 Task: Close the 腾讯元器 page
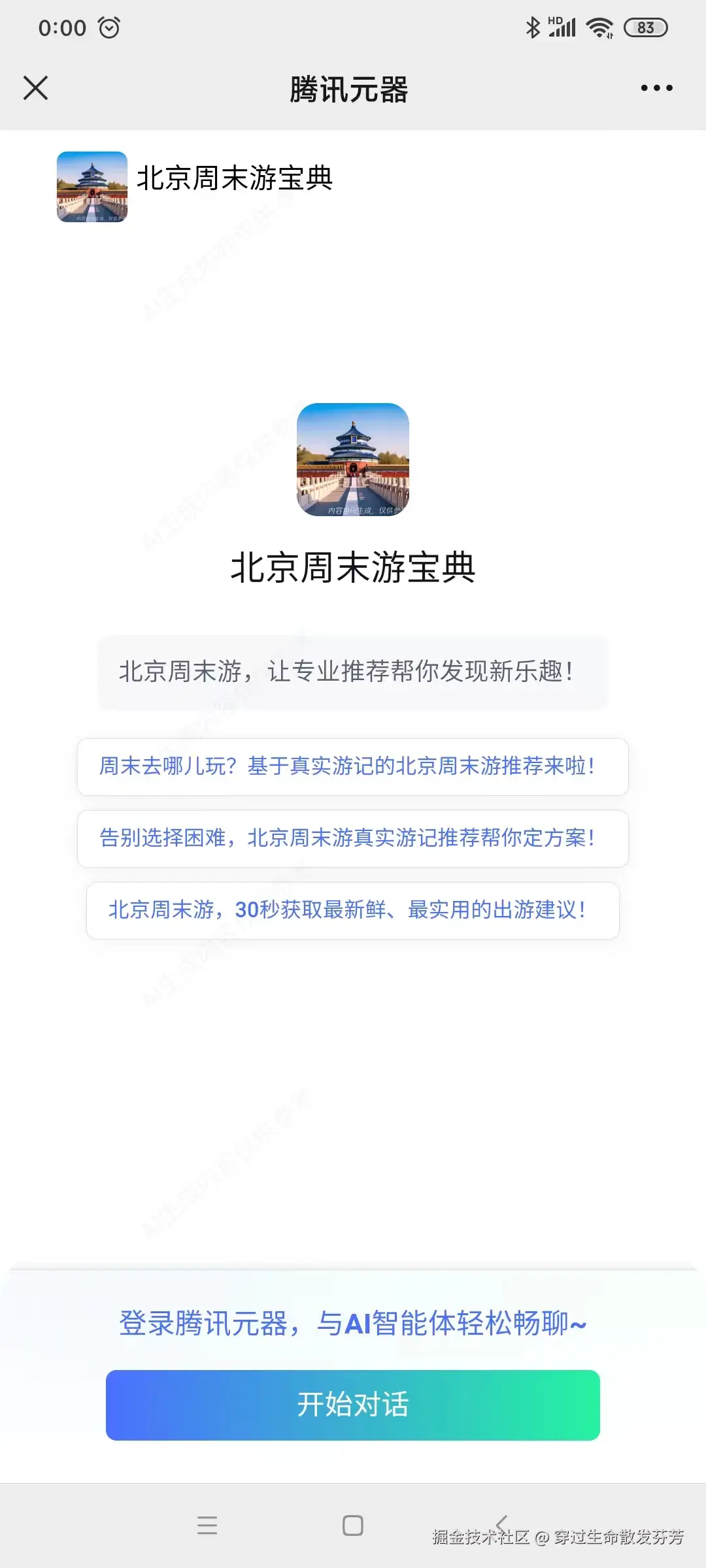pos(36,88)
